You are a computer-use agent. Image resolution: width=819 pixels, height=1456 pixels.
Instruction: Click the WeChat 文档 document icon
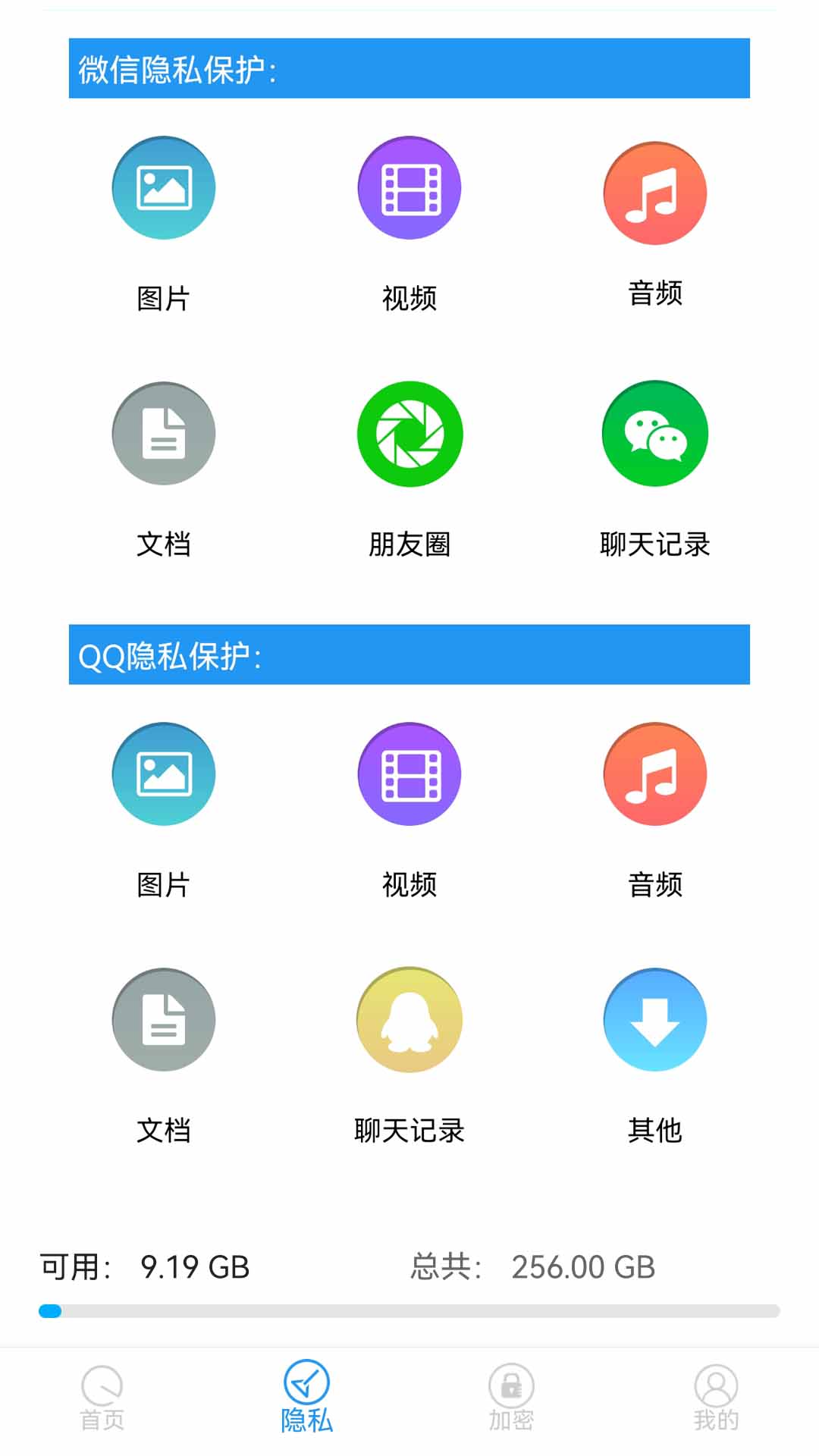point(163,434)
